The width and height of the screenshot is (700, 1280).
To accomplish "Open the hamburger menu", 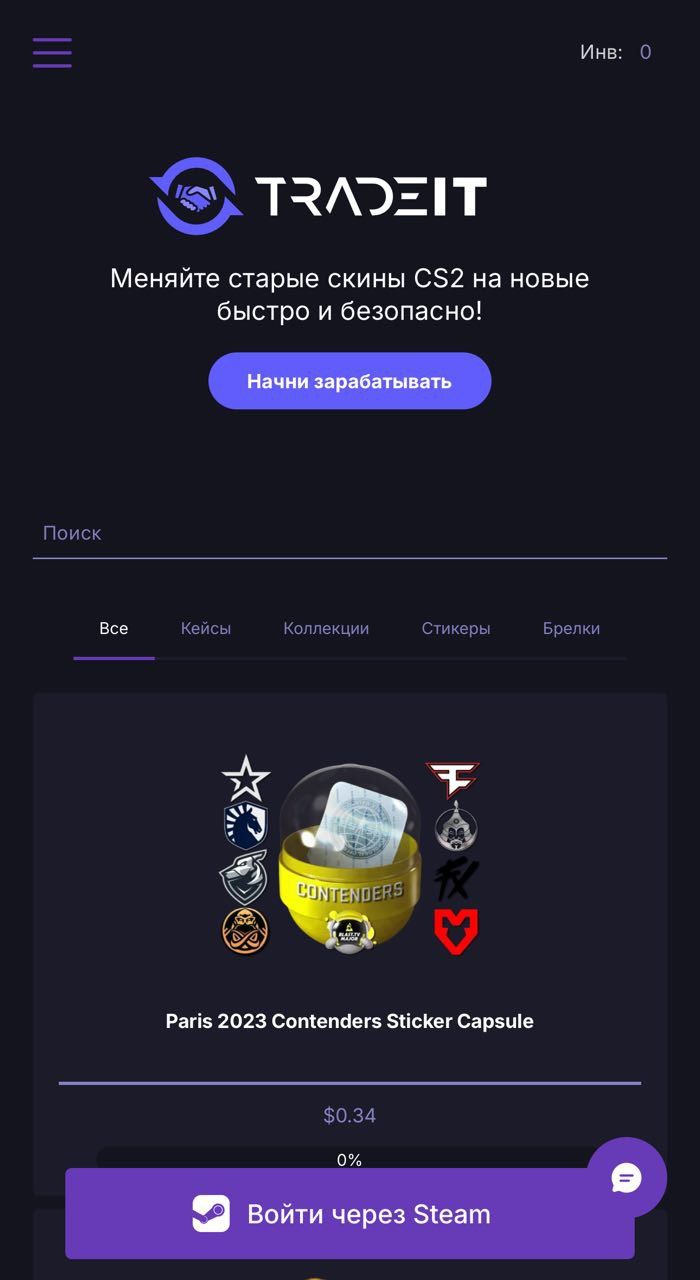I will [52, 52].
